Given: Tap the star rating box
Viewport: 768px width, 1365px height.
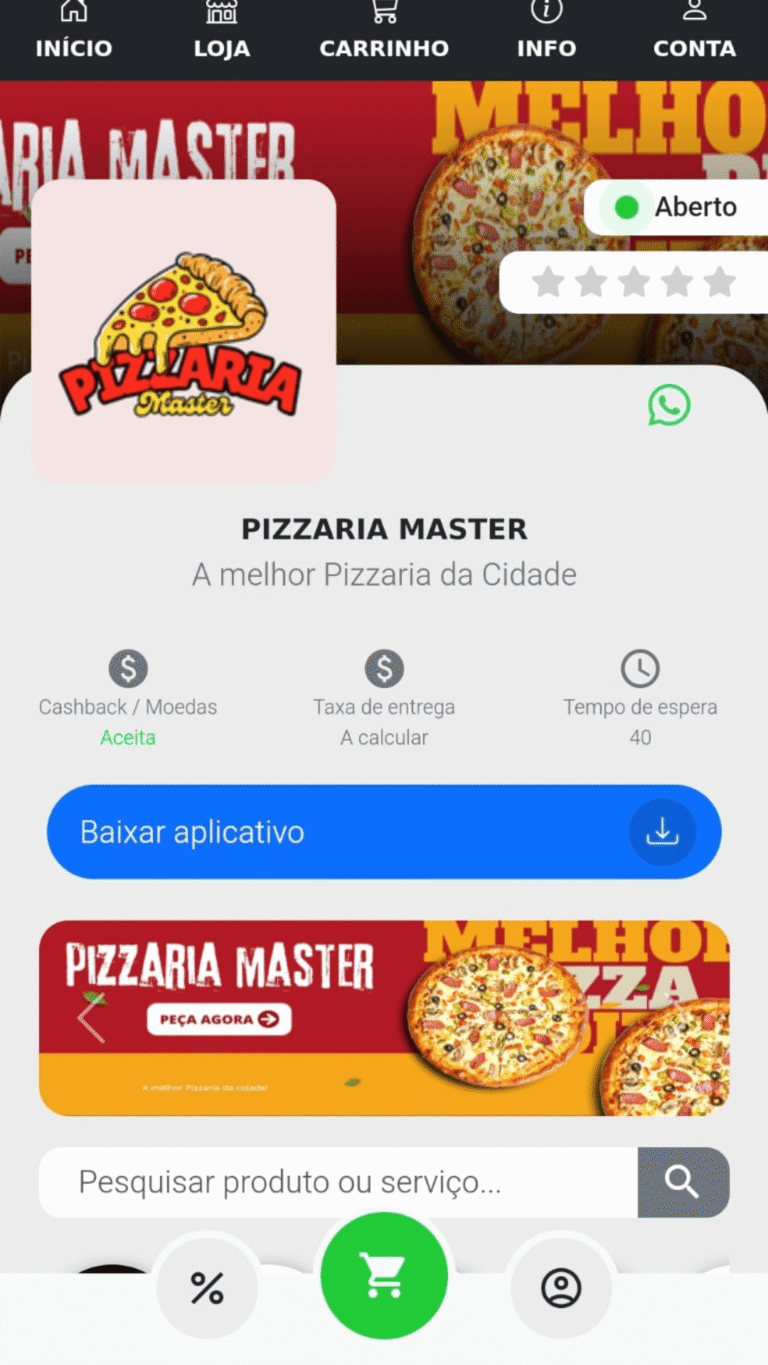Looking at the screenshot, I should point(634,282).
